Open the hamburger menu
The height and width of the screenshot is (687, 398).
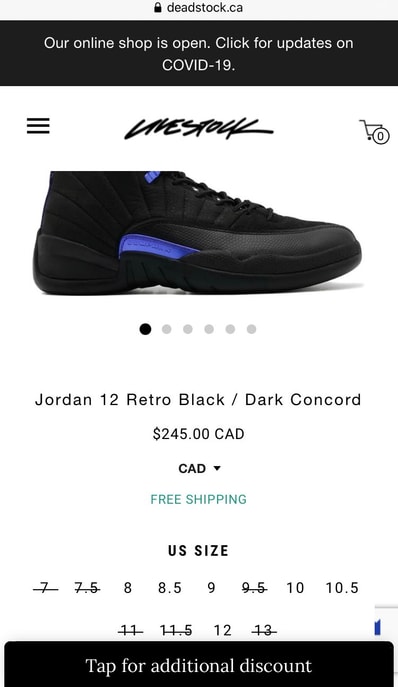click(x=38, y=126)
